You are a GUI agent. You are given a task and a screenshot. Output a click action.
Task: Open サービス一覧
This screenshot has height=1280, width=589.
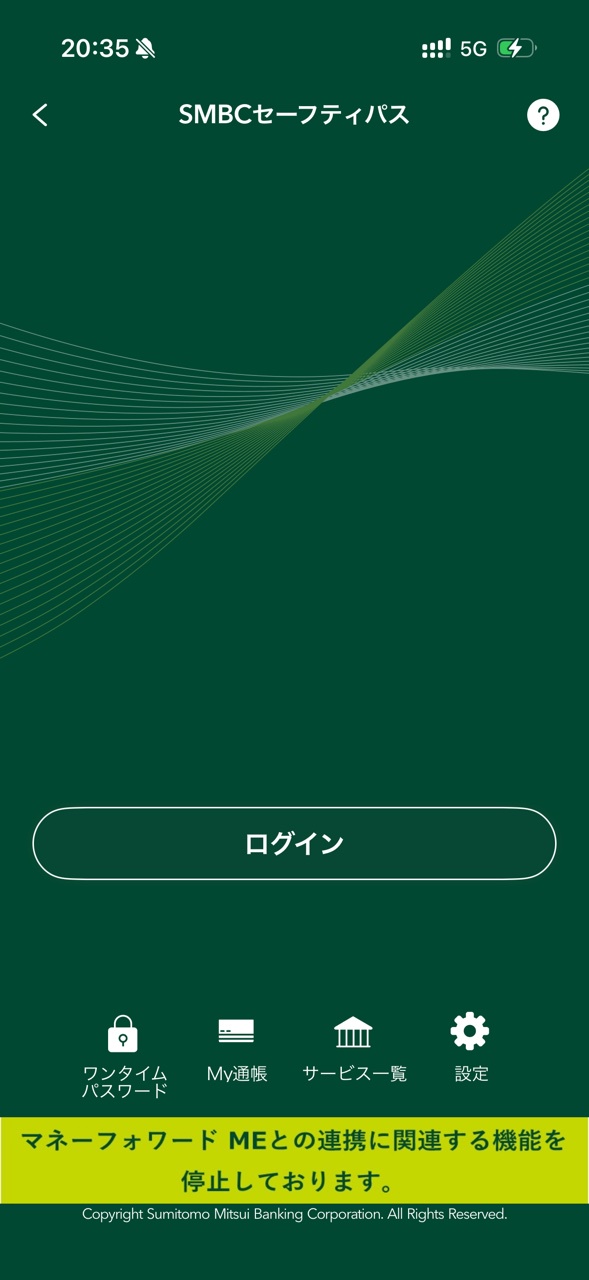tap(354, 1050)
